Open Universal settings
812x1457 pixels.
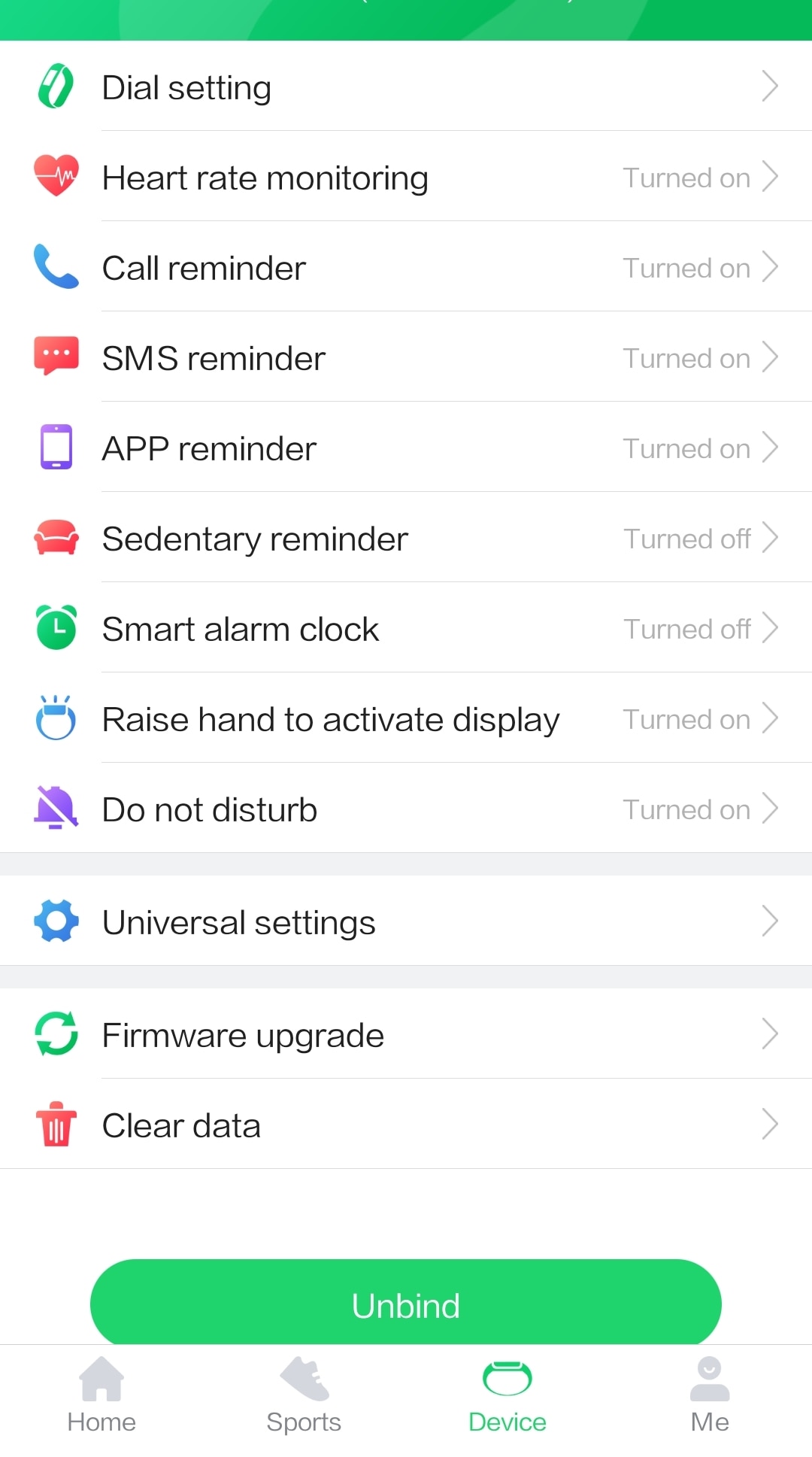click(406, 921)
